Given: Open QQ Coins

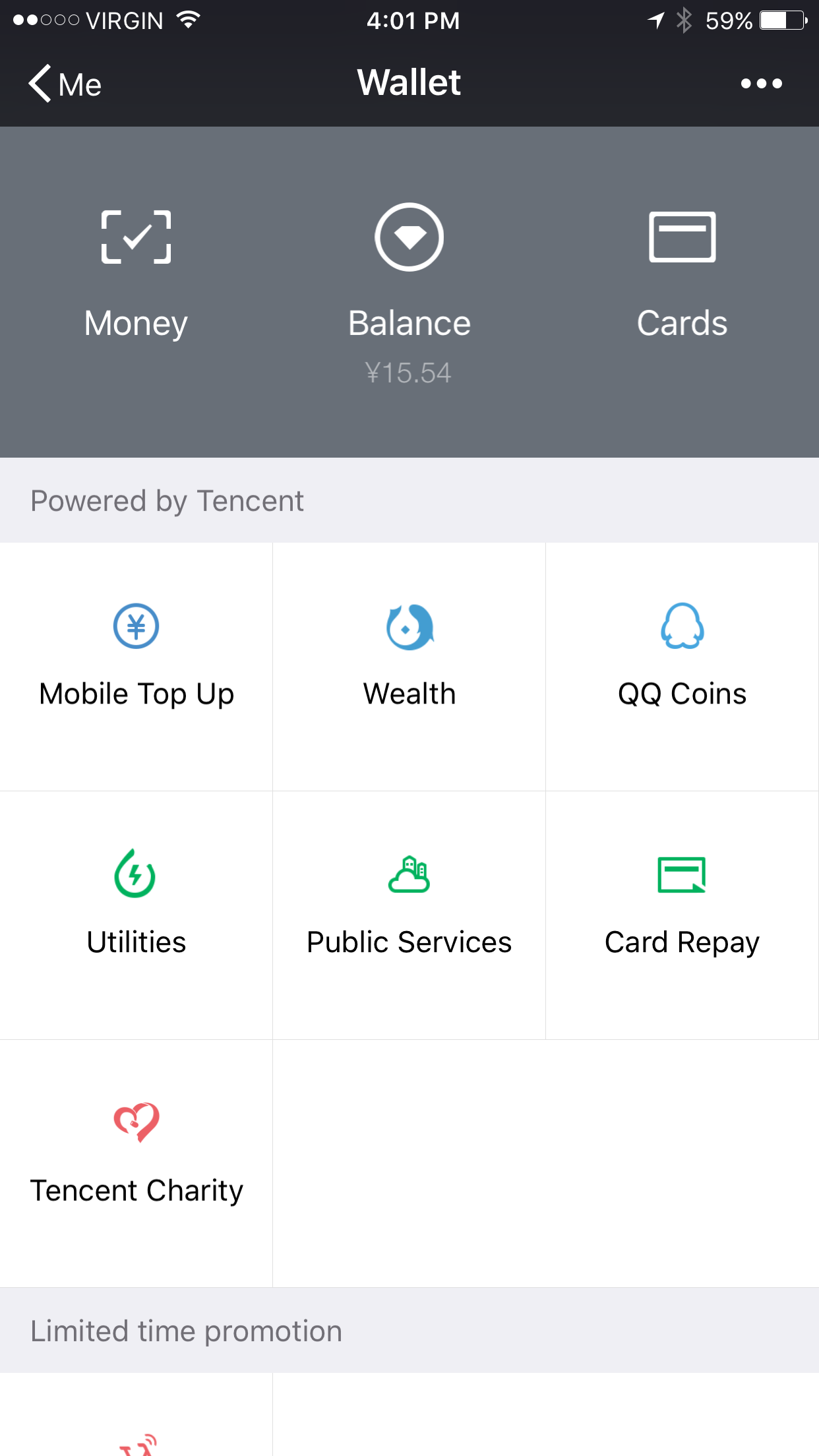Looking at the screenshot, I should (x=682, y=667).
